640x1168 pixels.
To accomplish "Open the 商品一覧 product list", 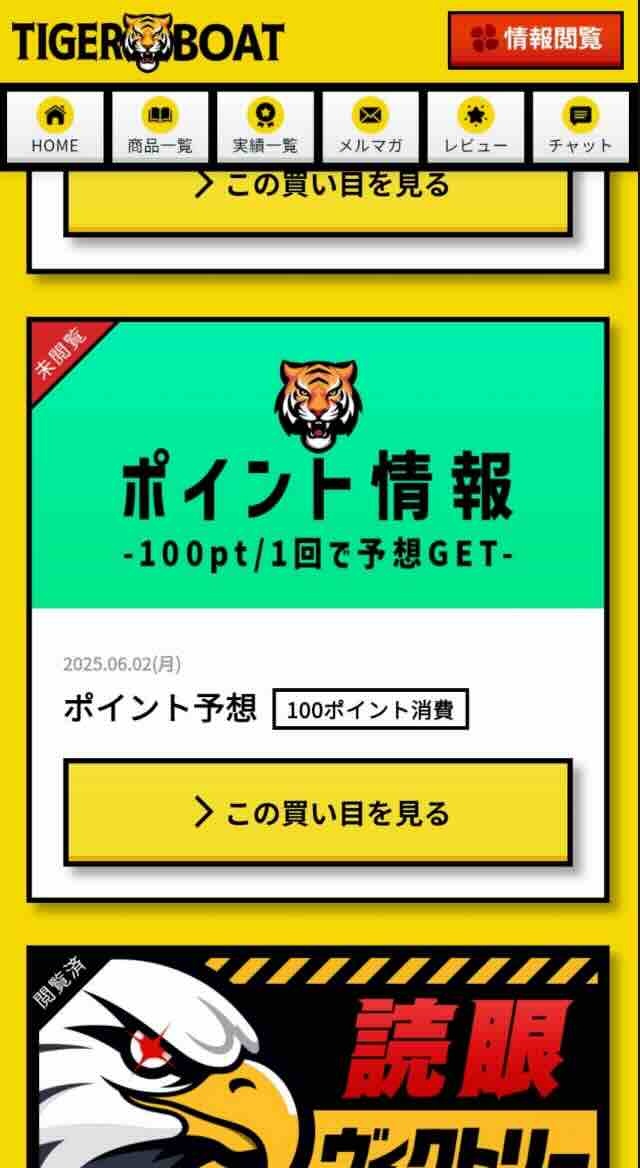I will (160, 127).
